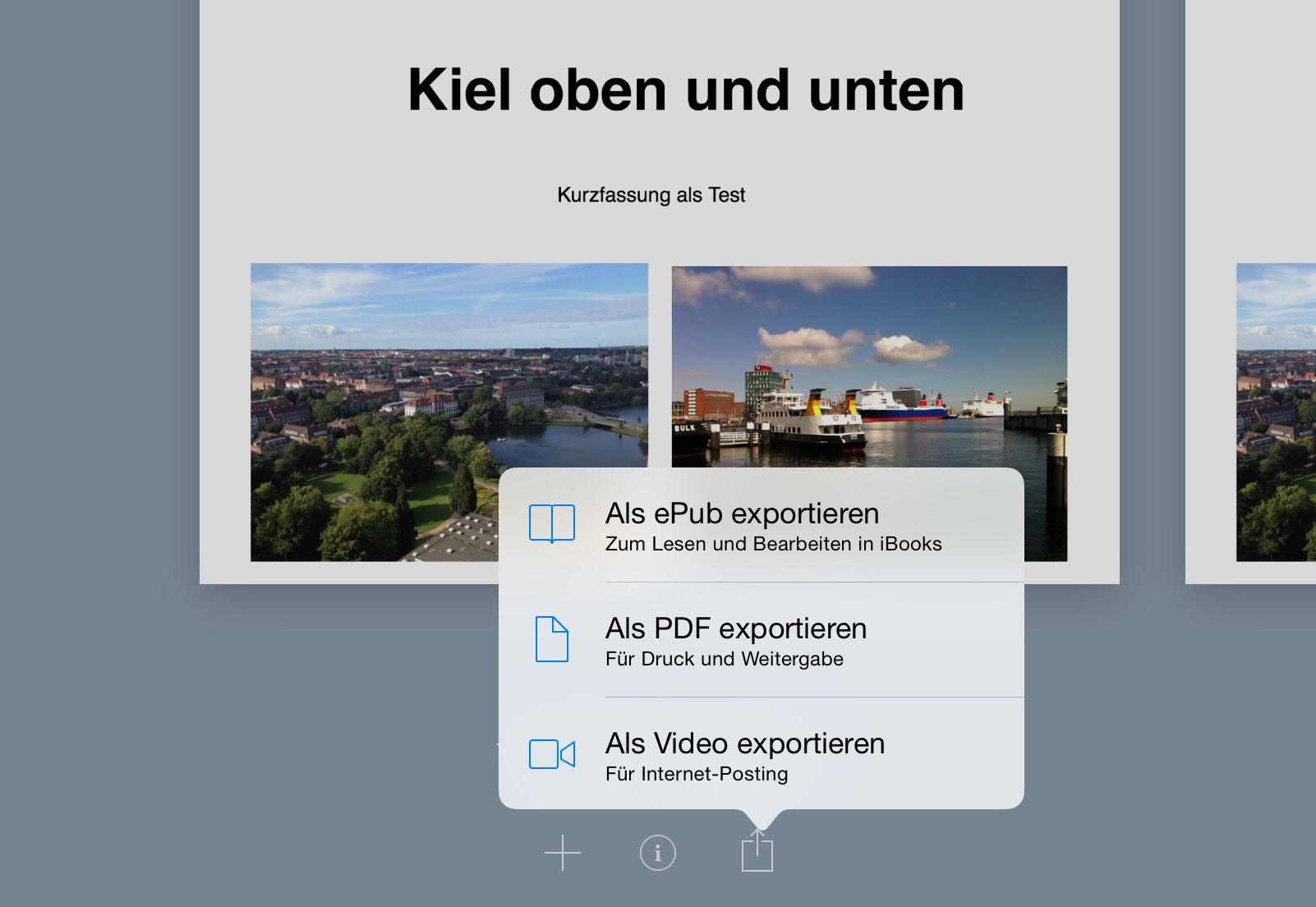The height and width of the screenshot is (907, 1316).
Task: Open the info icon
Action: pos(657,853)
